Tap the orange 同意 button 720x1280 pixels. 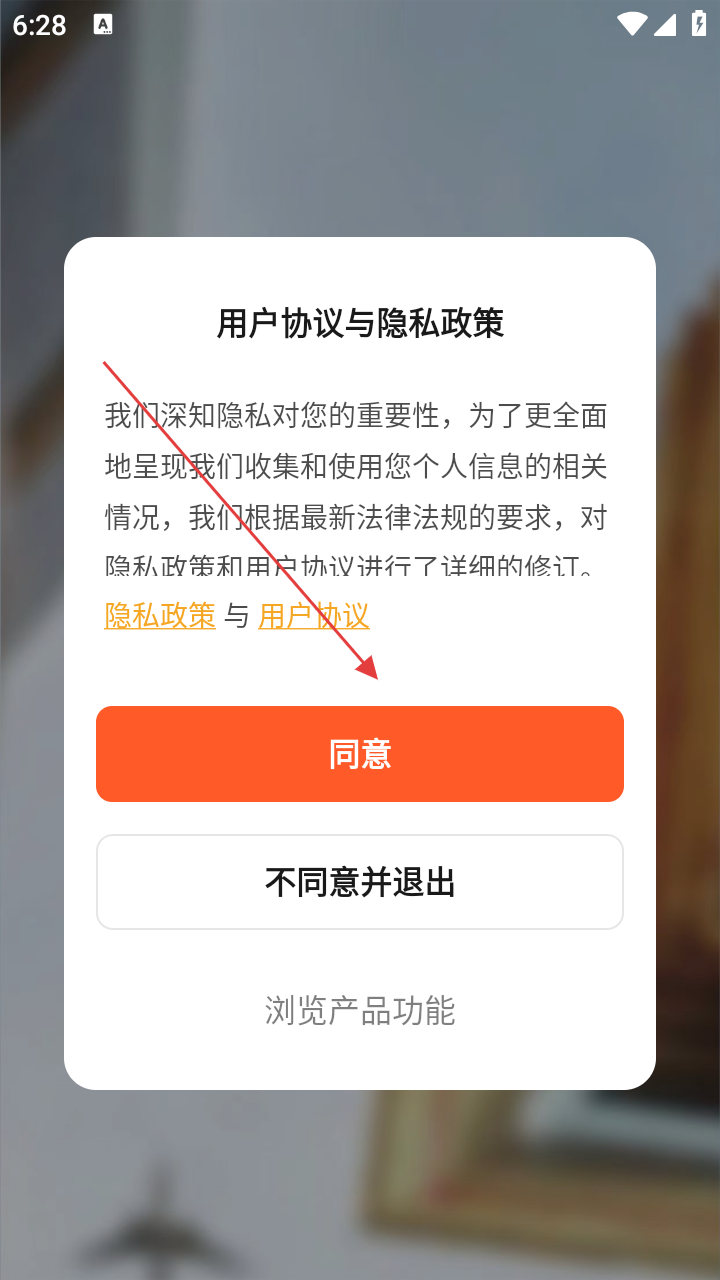360,754
